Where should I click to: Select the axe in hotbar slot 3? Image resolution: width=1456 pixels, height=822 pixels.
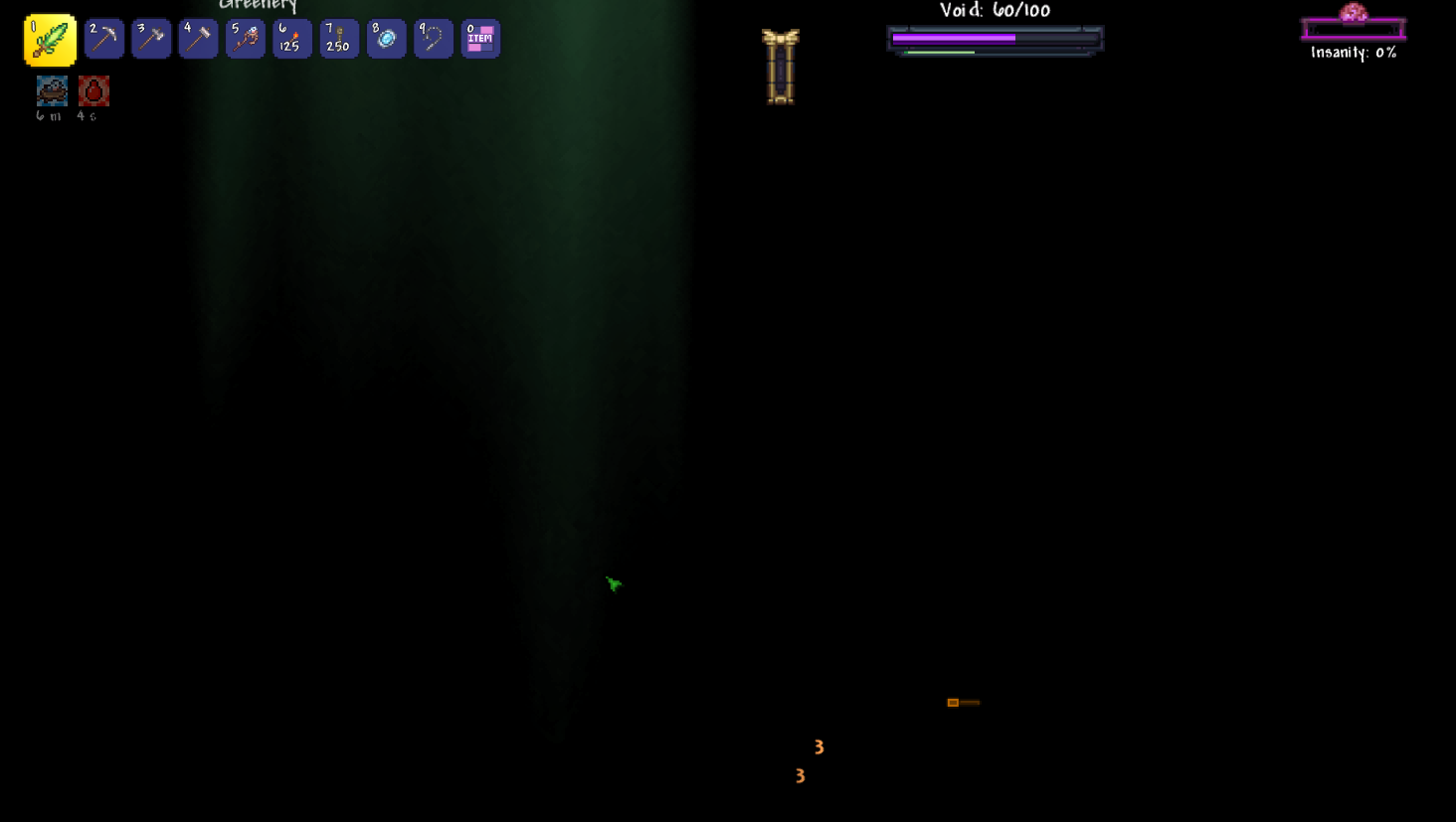[151, 40]
